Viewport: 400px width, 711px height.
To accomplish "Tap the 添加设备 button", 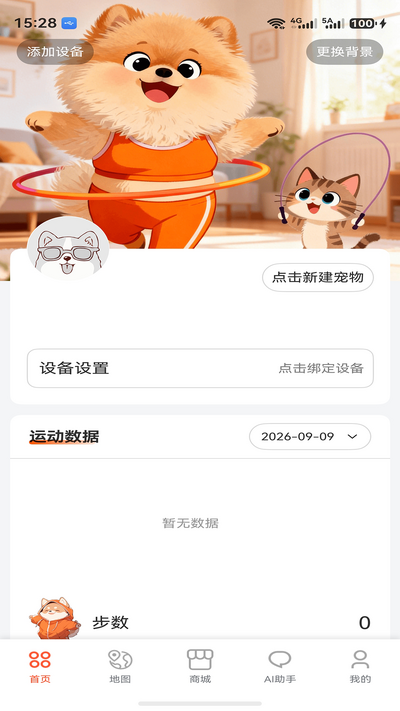I will pos(55,52).
